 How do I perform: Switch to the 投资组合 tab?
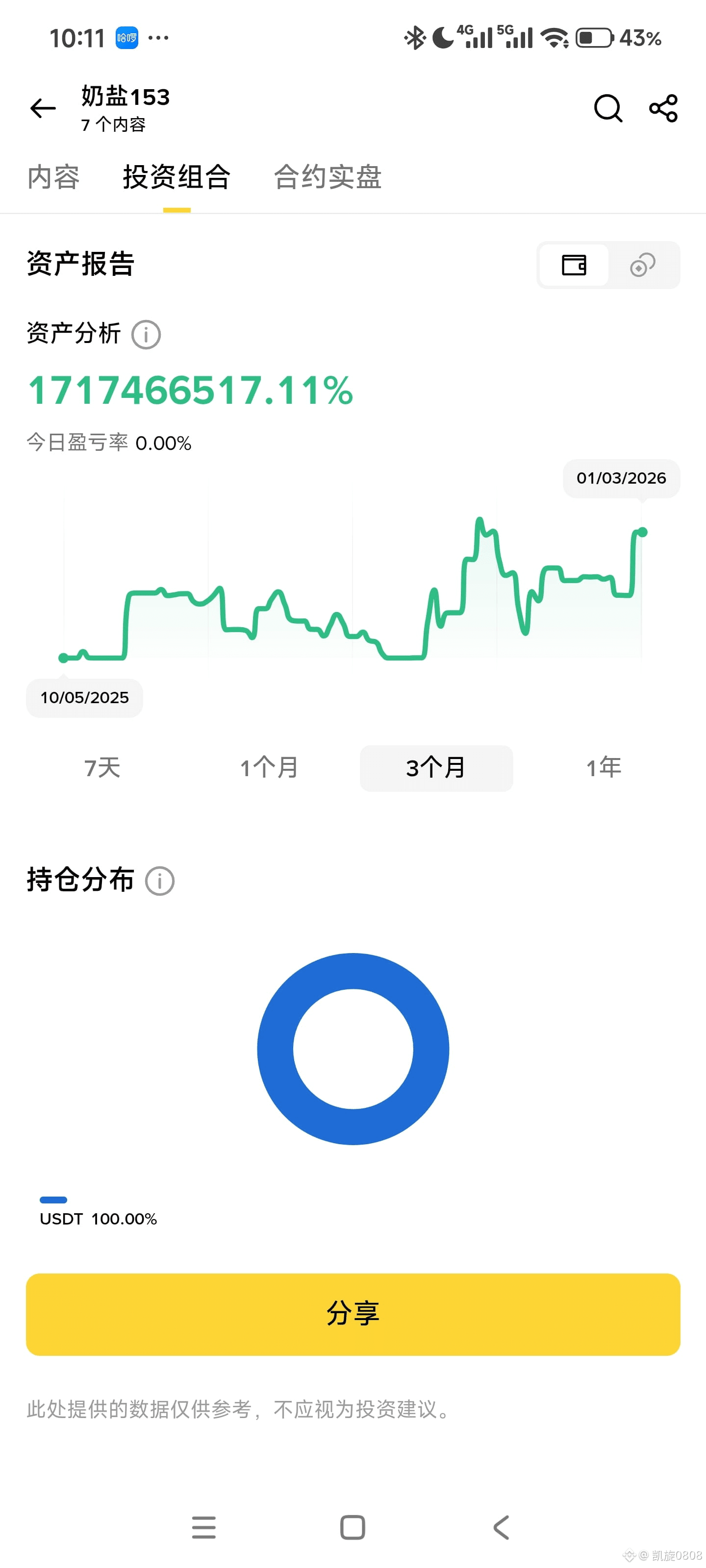pyautogui.click(x=177, y=176)
